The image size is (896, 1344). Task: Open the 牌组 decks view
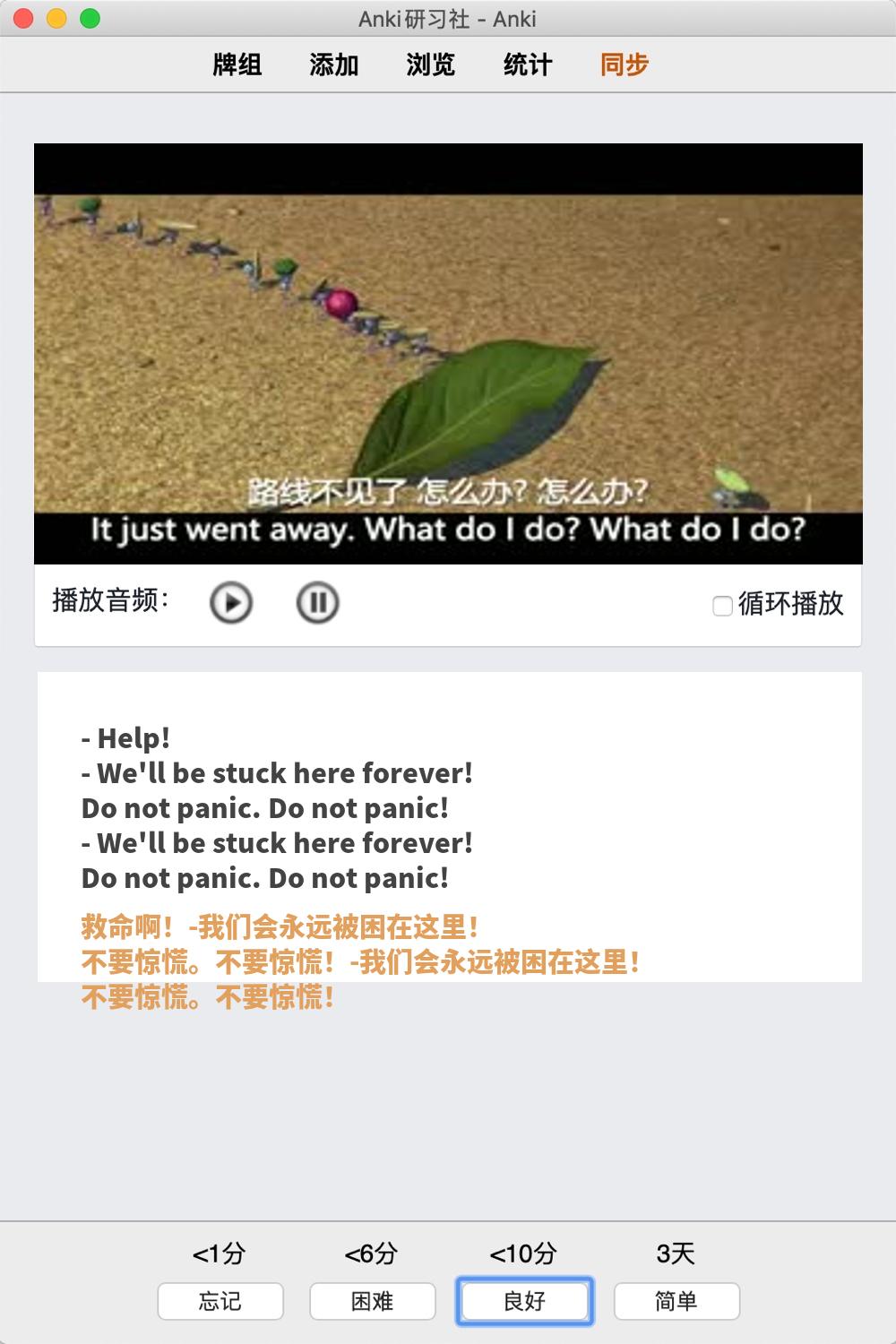tap(237, 65)
